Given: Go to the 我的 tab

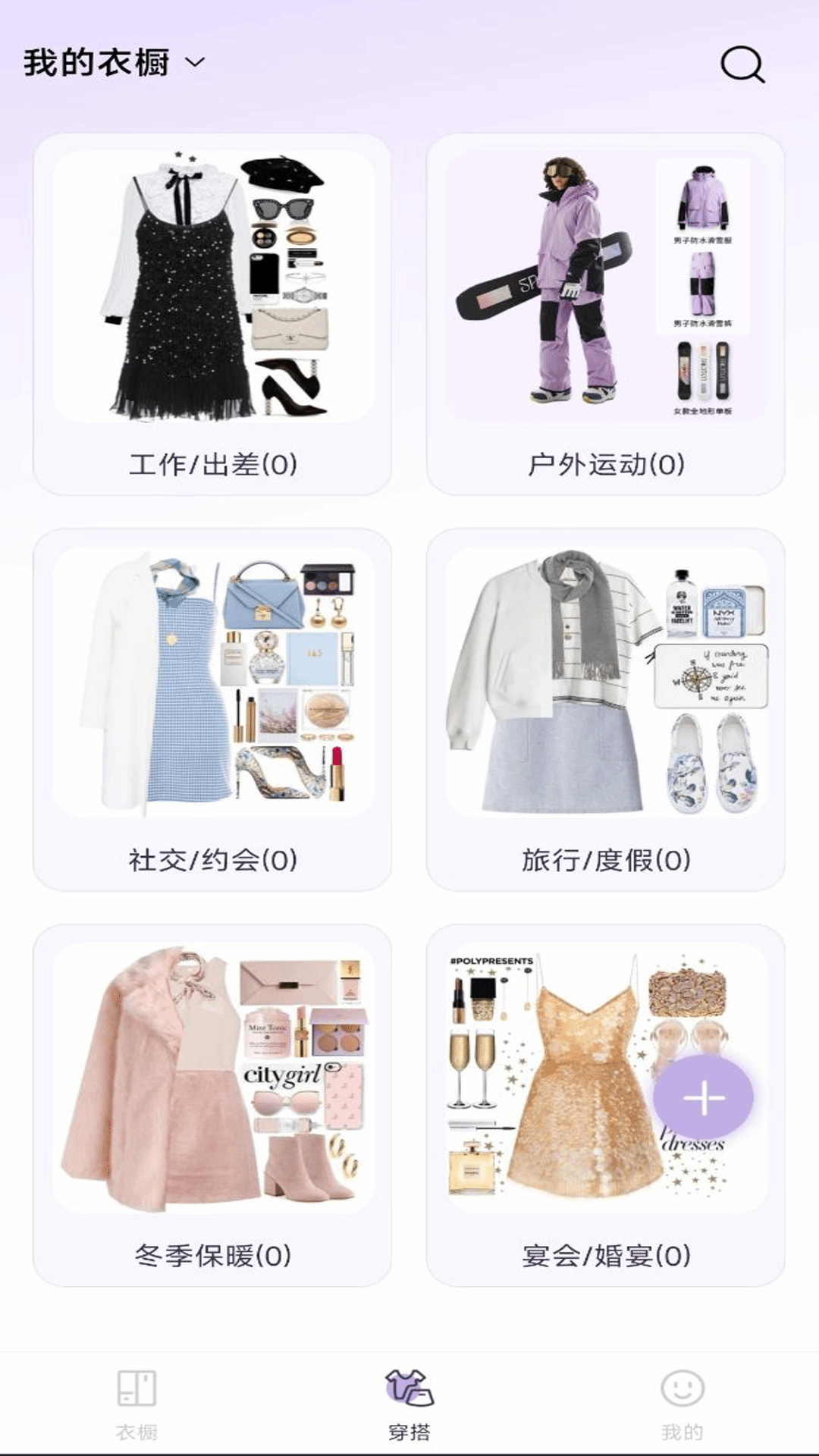Looking at the screenshot, I should click(x=682, y=1404).
